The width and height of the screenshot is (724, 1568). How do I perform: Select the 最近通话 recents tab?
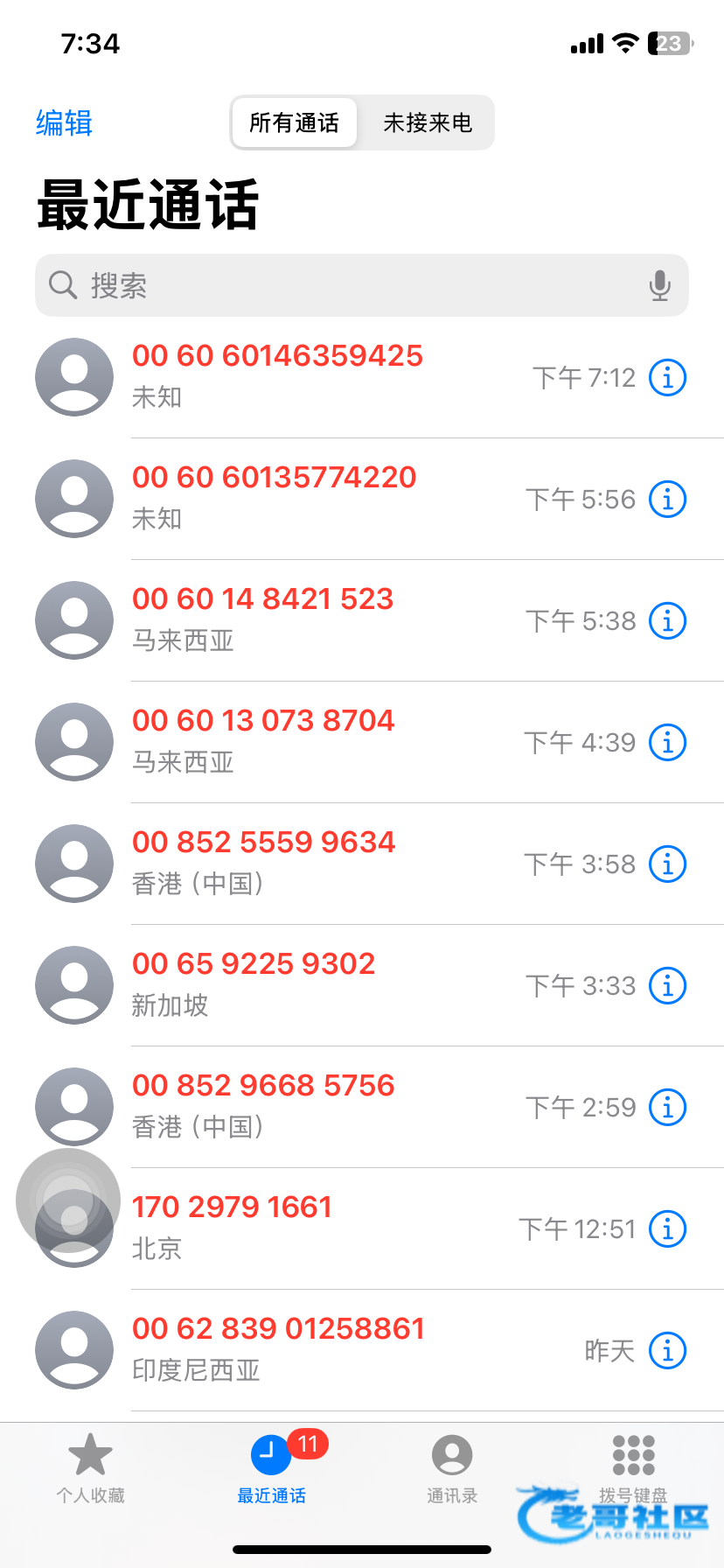(271, 1468)
